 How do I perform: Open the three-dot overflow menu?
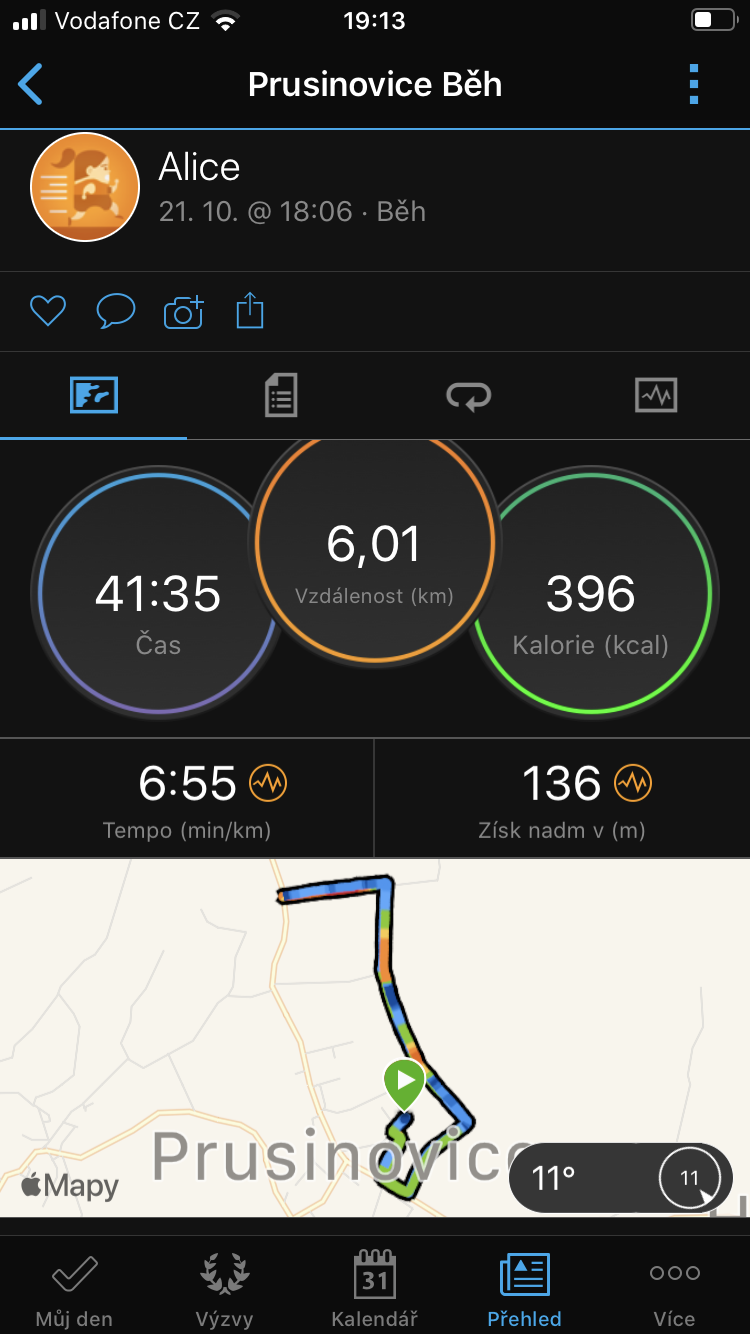[x=694, y=85]
